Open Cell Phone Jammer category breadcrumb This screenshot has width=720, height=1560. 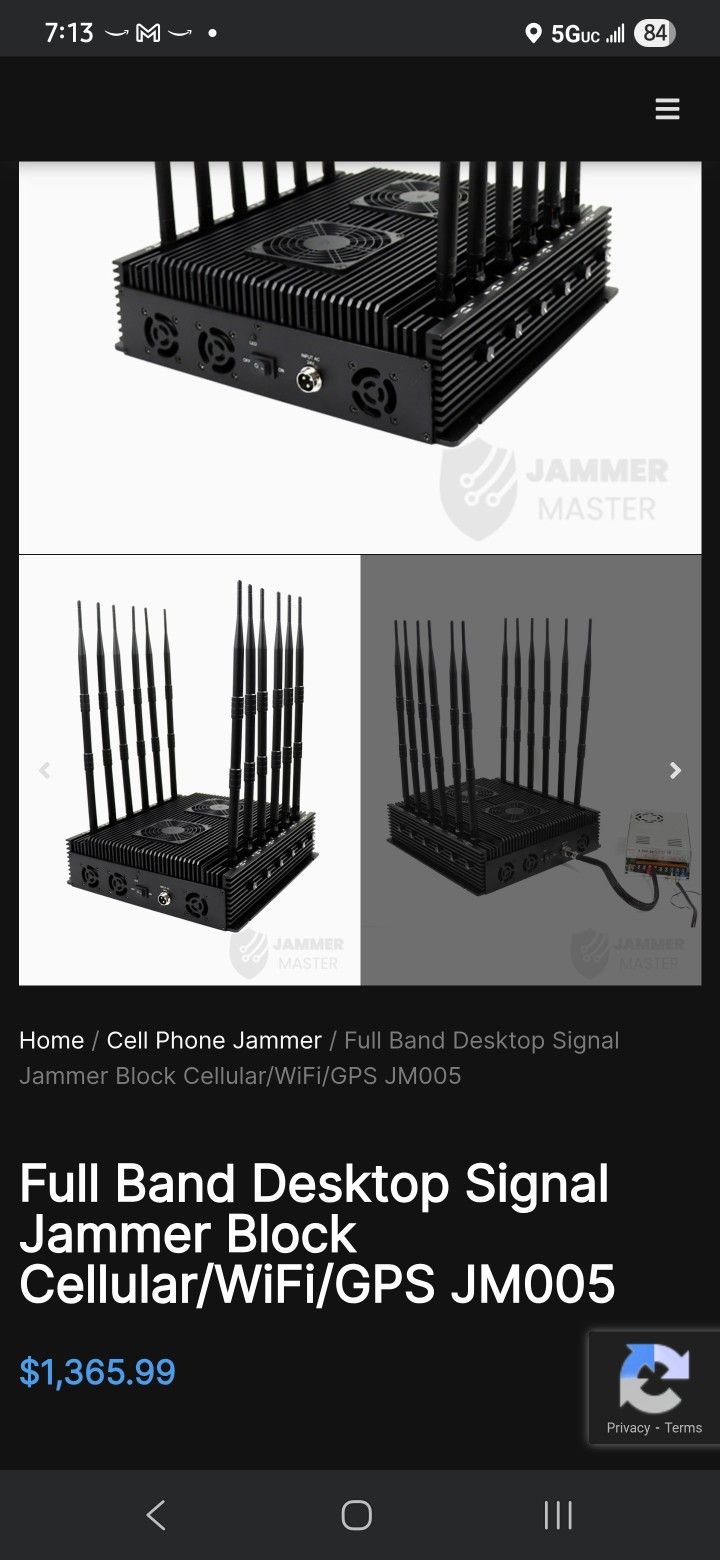214,1040
